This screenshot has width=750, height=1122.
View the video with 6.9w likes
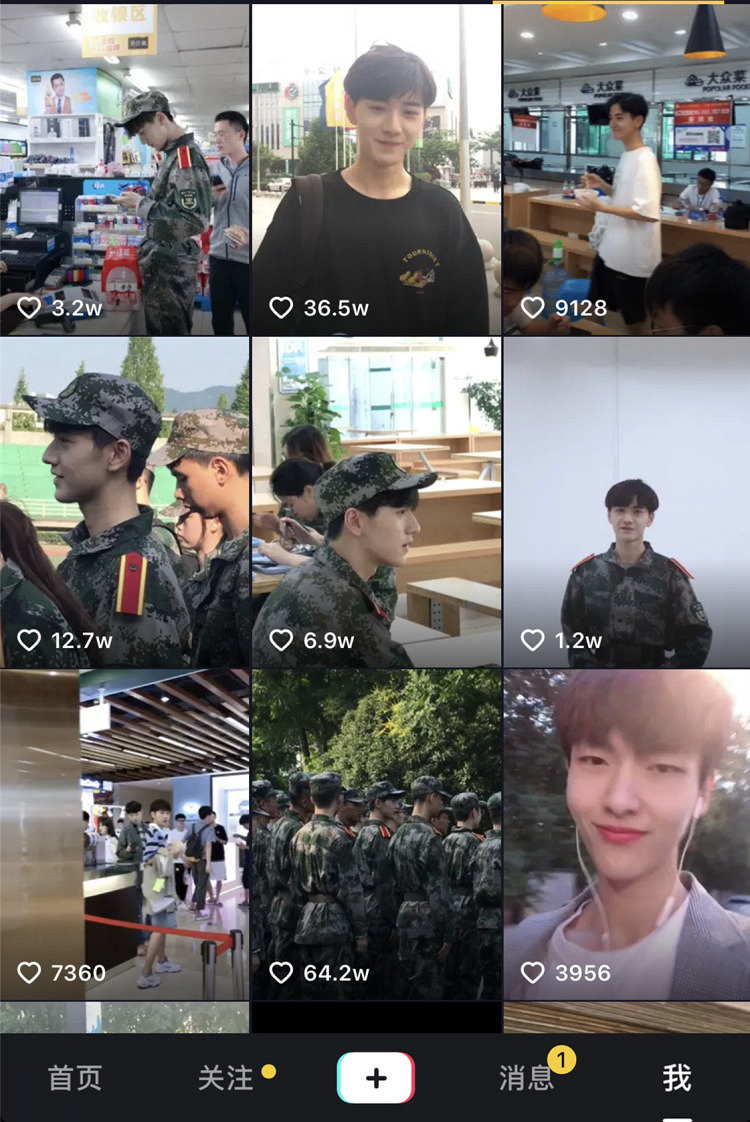375,502
